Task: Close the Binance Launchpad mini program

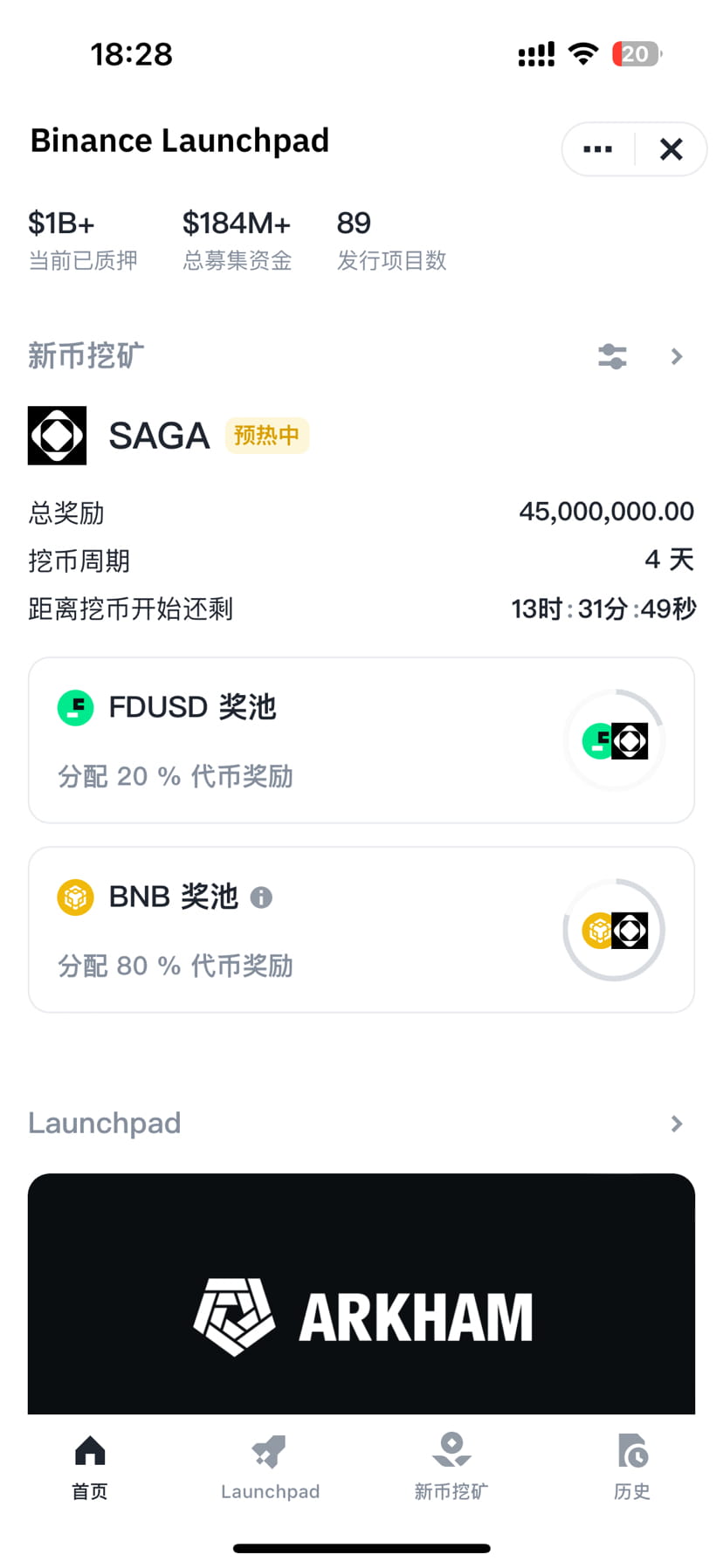Action: [671, 149]
